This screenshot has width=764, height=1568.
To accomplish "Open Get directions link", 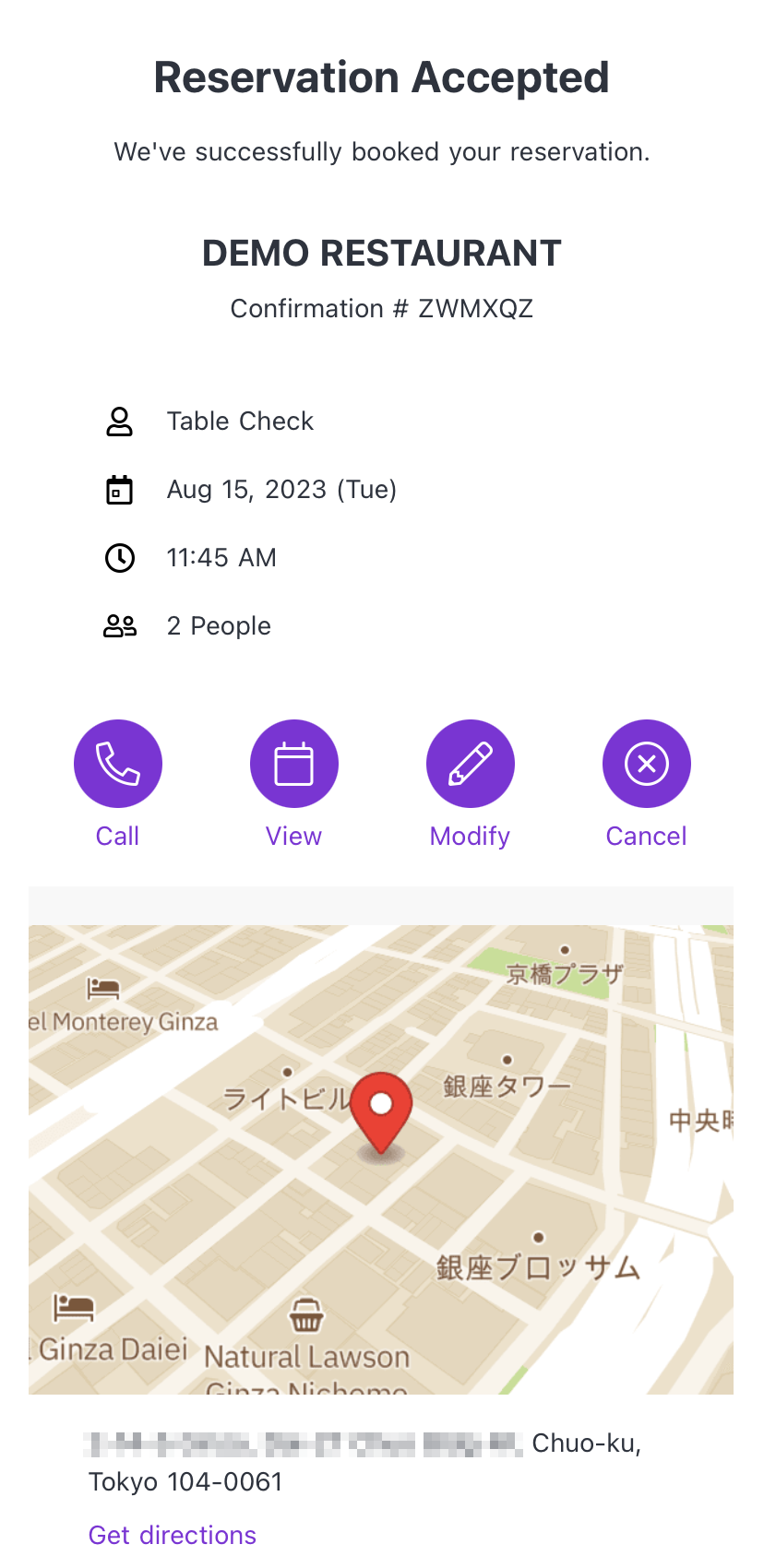I will [x=172, y=1535].
